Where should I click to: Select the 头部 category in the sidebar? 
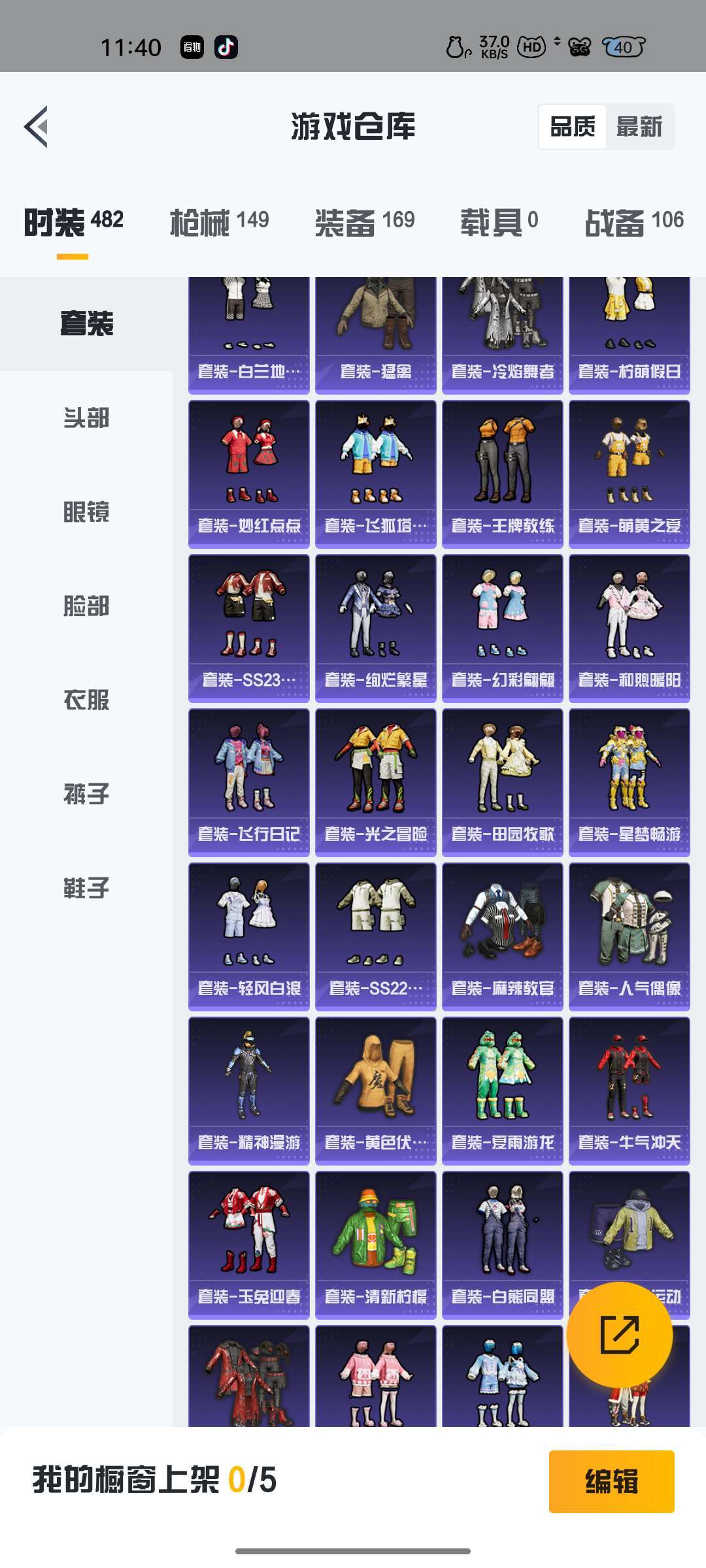(86, 418)
